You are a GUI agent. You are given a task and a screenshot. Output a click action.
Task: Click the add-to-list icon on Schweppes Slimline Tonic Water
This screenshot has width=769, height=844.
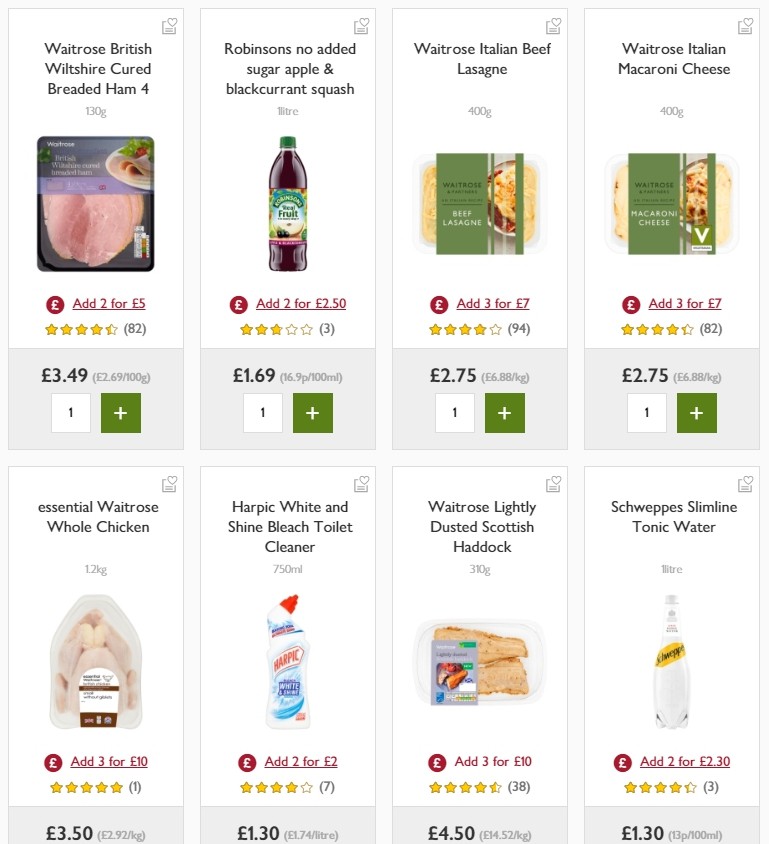coord(745,483)
